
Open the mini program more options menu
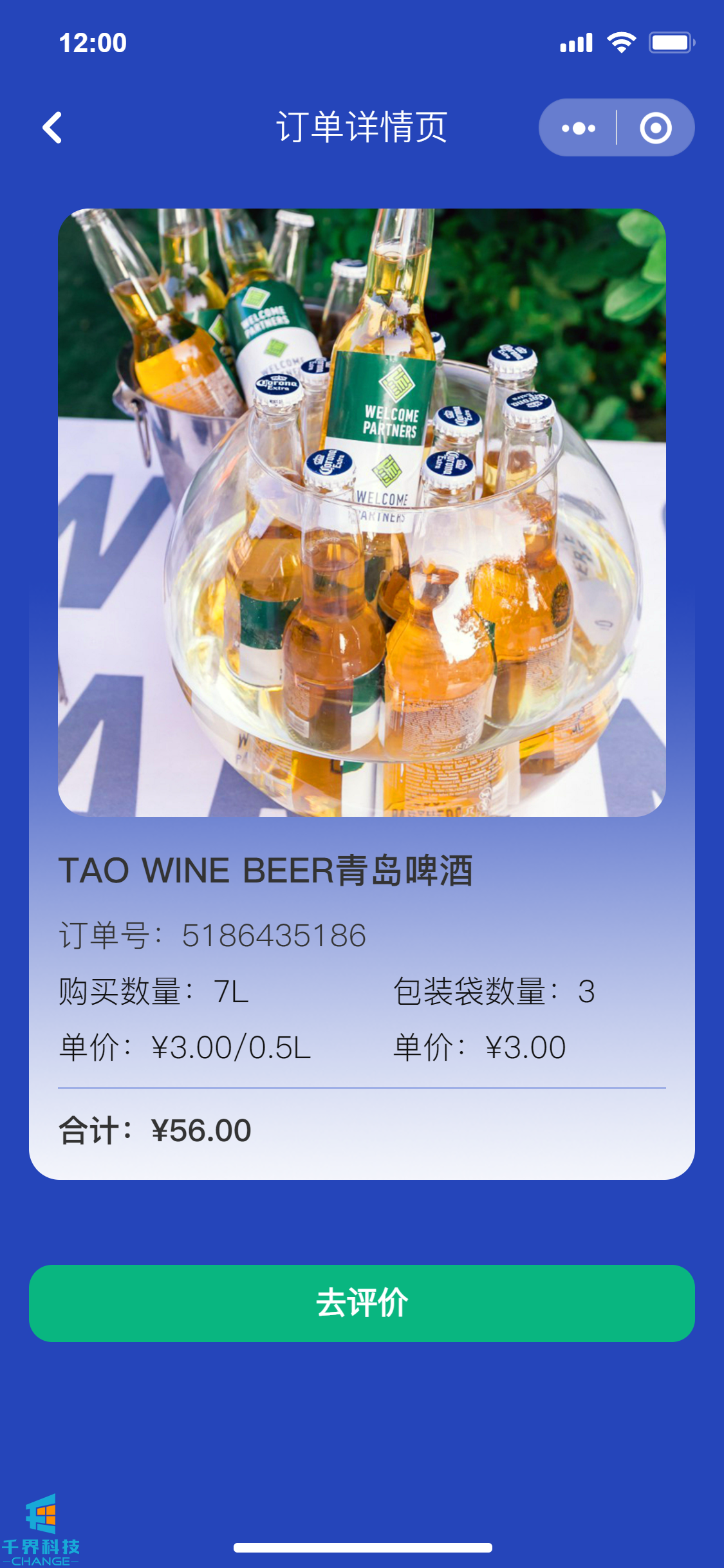point(578,128)
